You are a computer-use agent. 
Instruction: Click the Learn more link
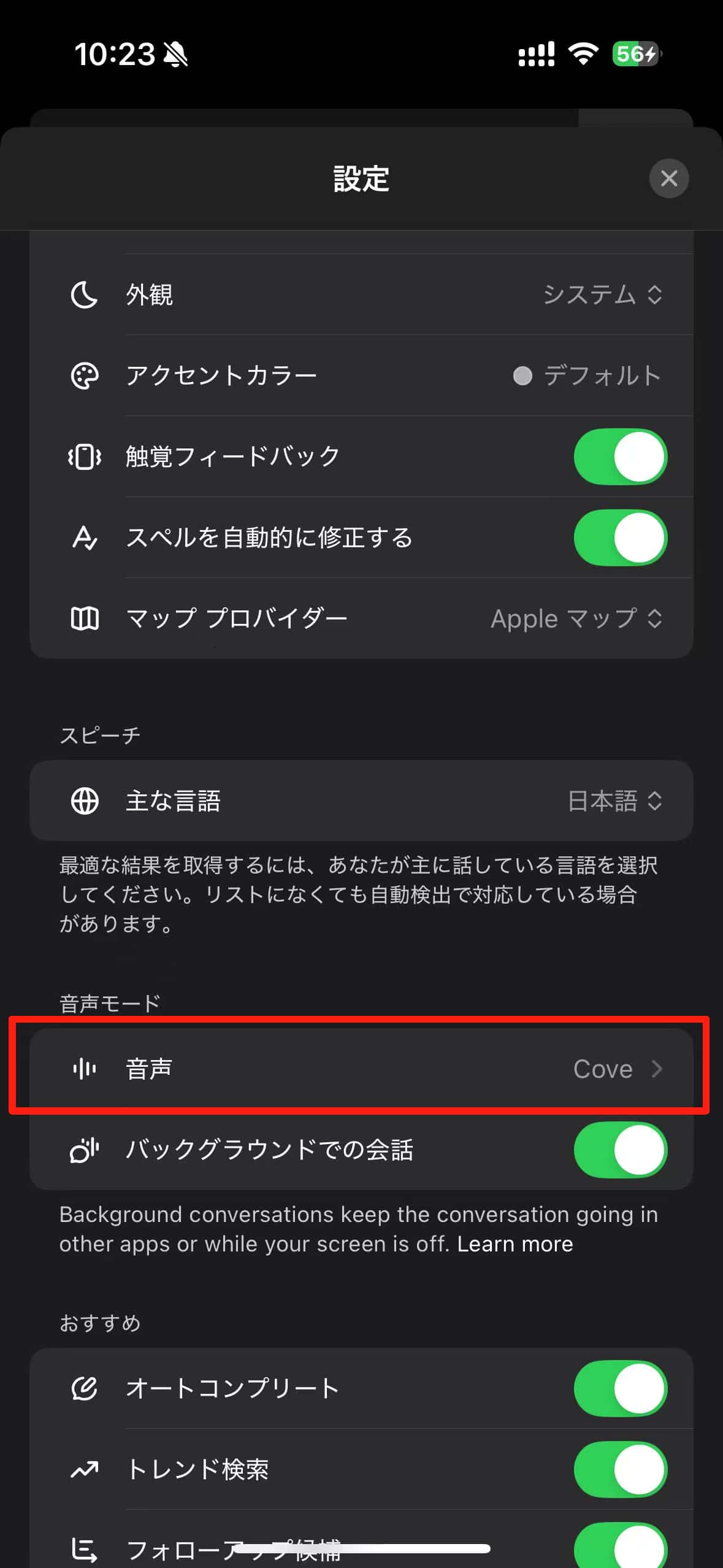coord(515,1243)
